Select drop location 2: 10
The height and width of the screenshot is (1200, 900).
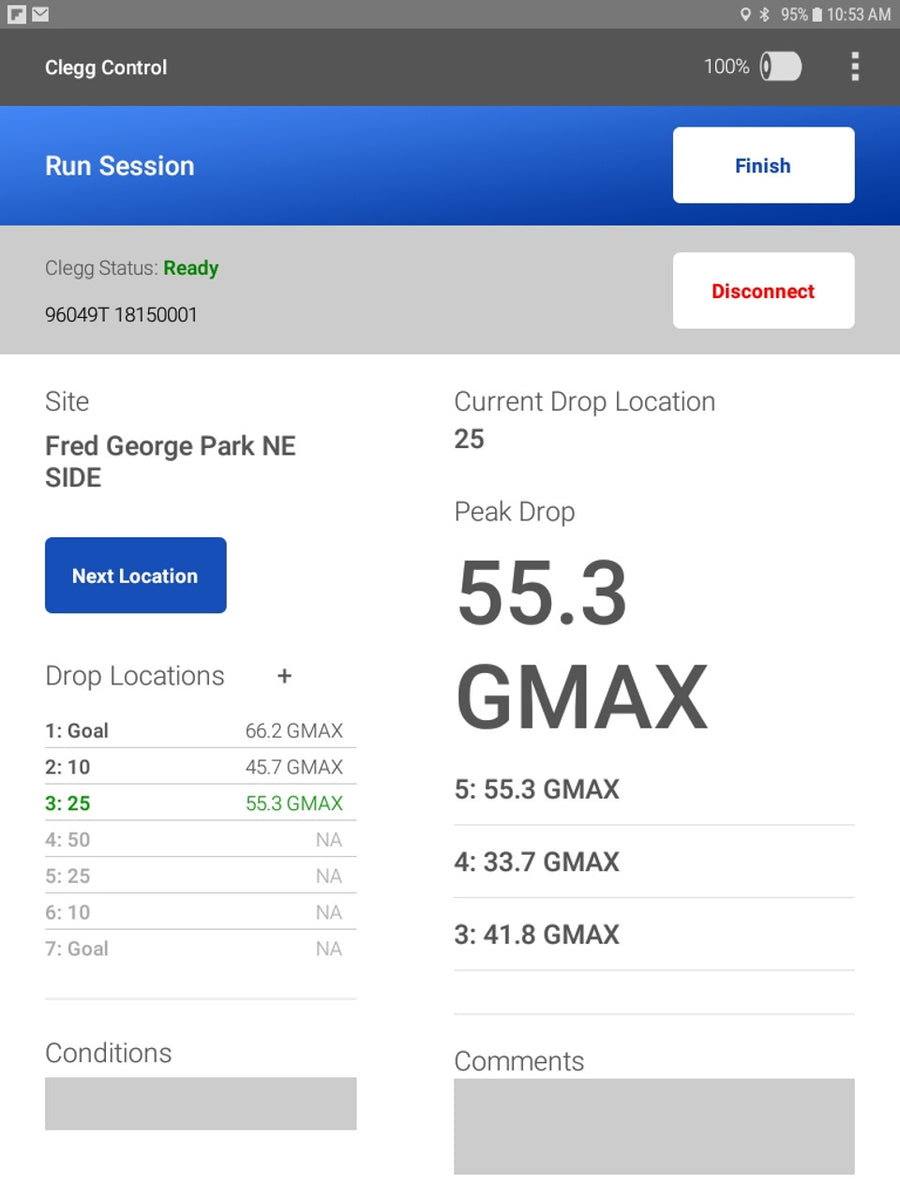(200, 767)
